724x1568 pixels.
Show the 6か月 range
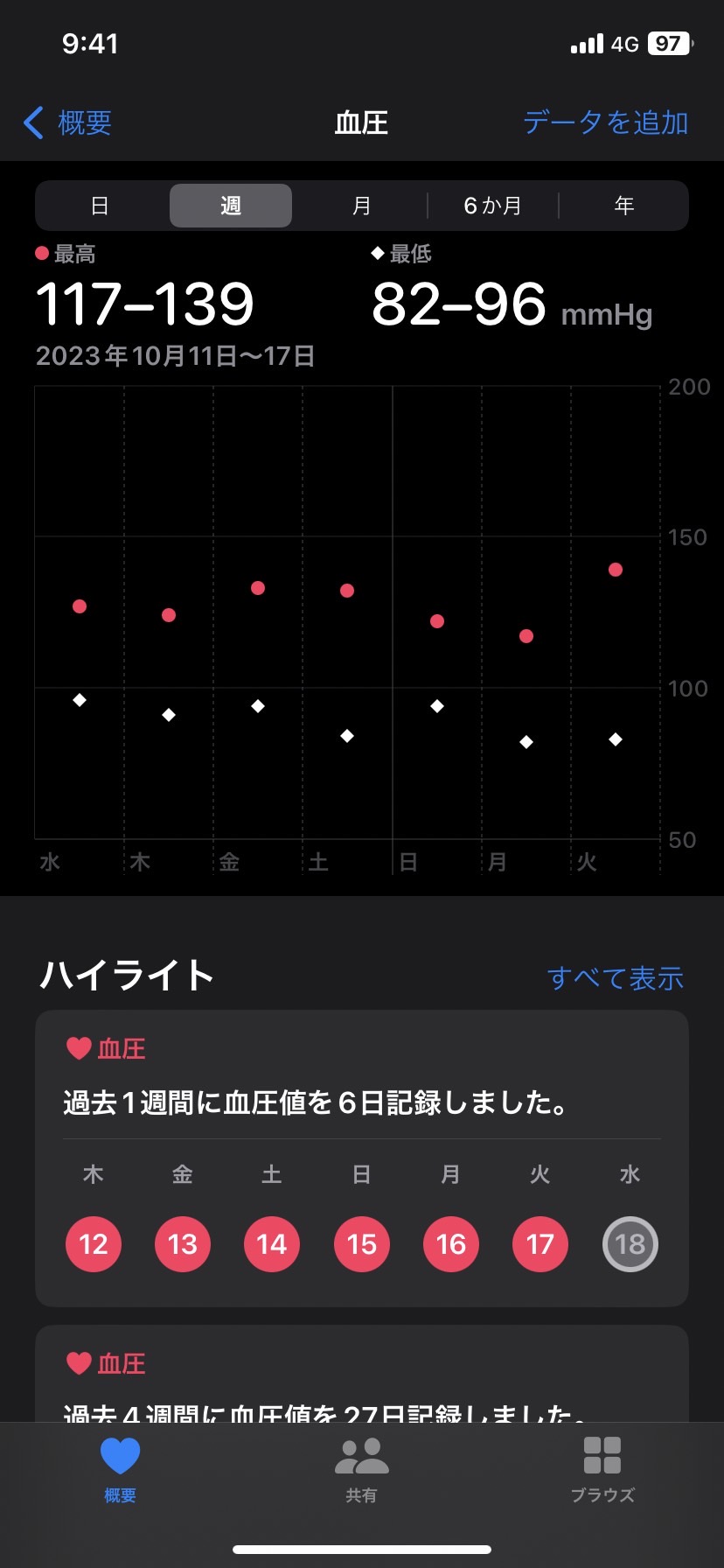coord(492,206)
